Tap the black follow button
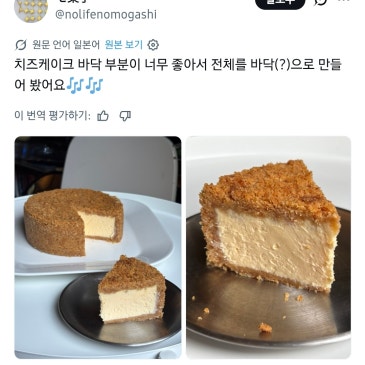The width and height of the screenshot is (365, 365). pyautogui.click(x=280, y=3)
